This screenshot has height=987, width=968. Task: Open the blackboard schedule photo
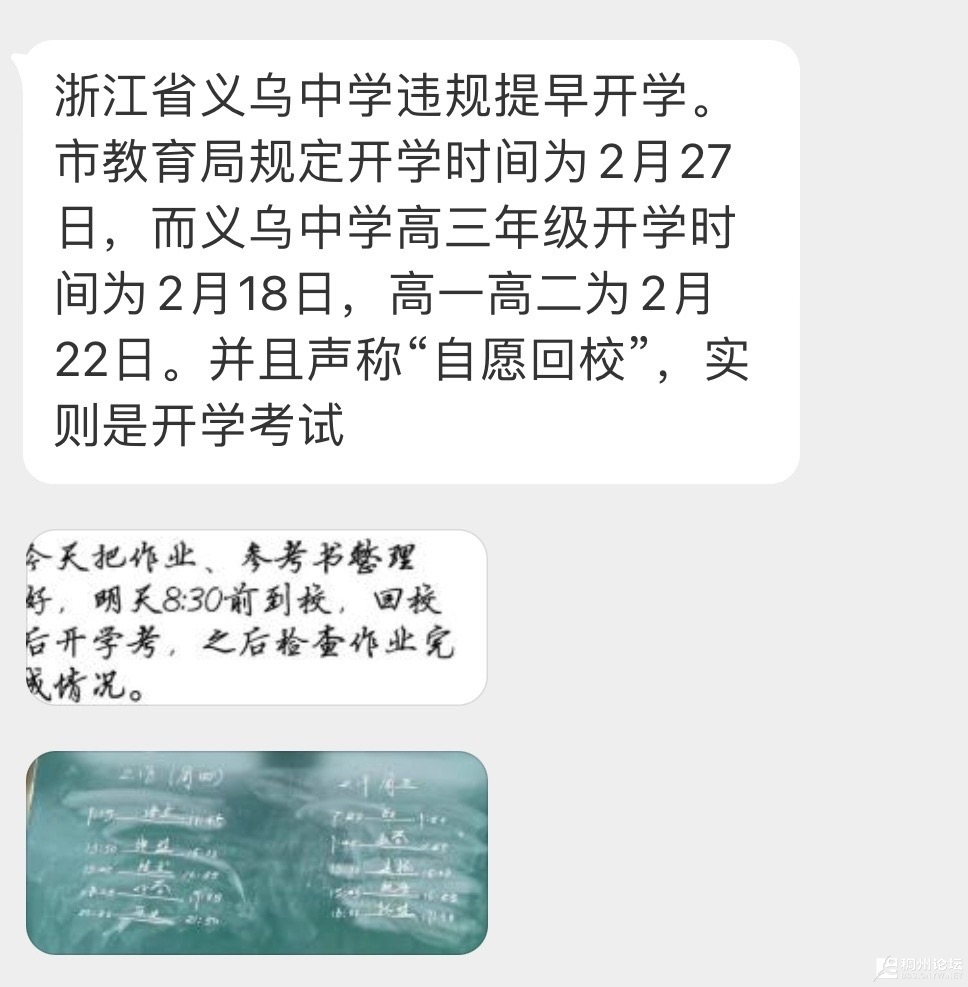coord(256,852)
